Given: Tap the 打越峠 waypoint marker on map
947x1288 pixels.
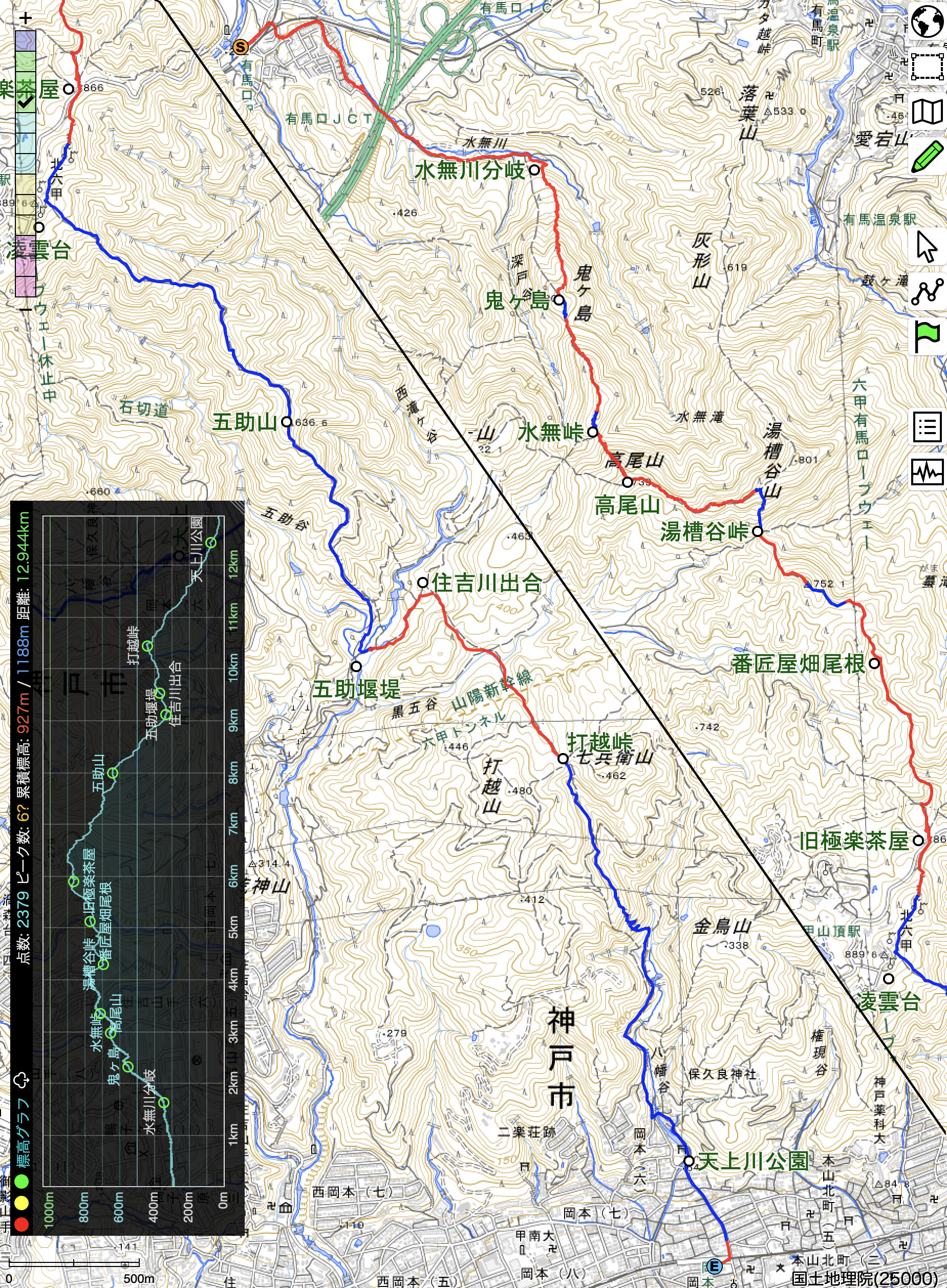Looking at the screenshot, I should (x=564, y=758).
